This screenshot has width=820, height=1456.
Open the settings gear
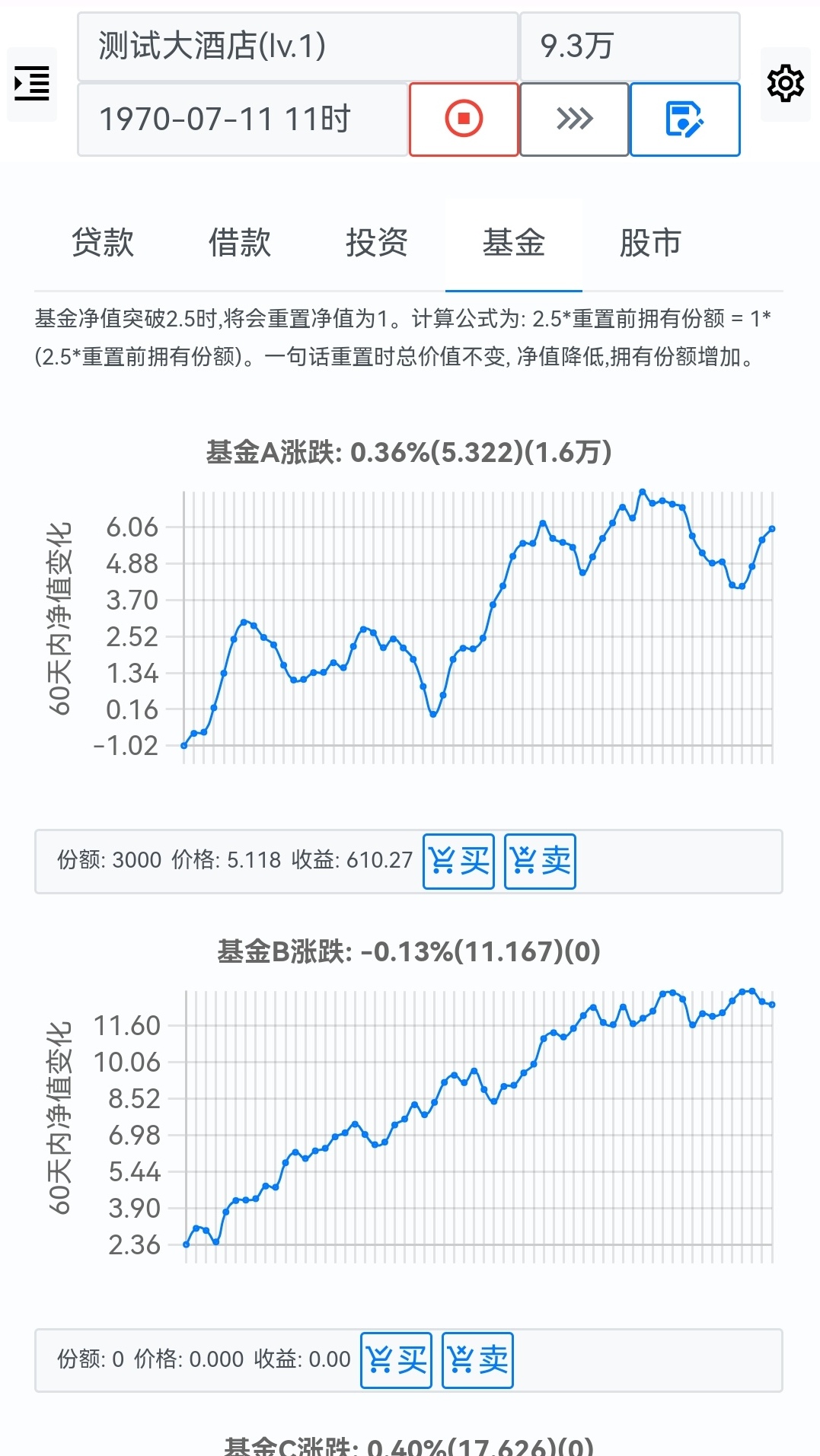(x=786, y=81)
